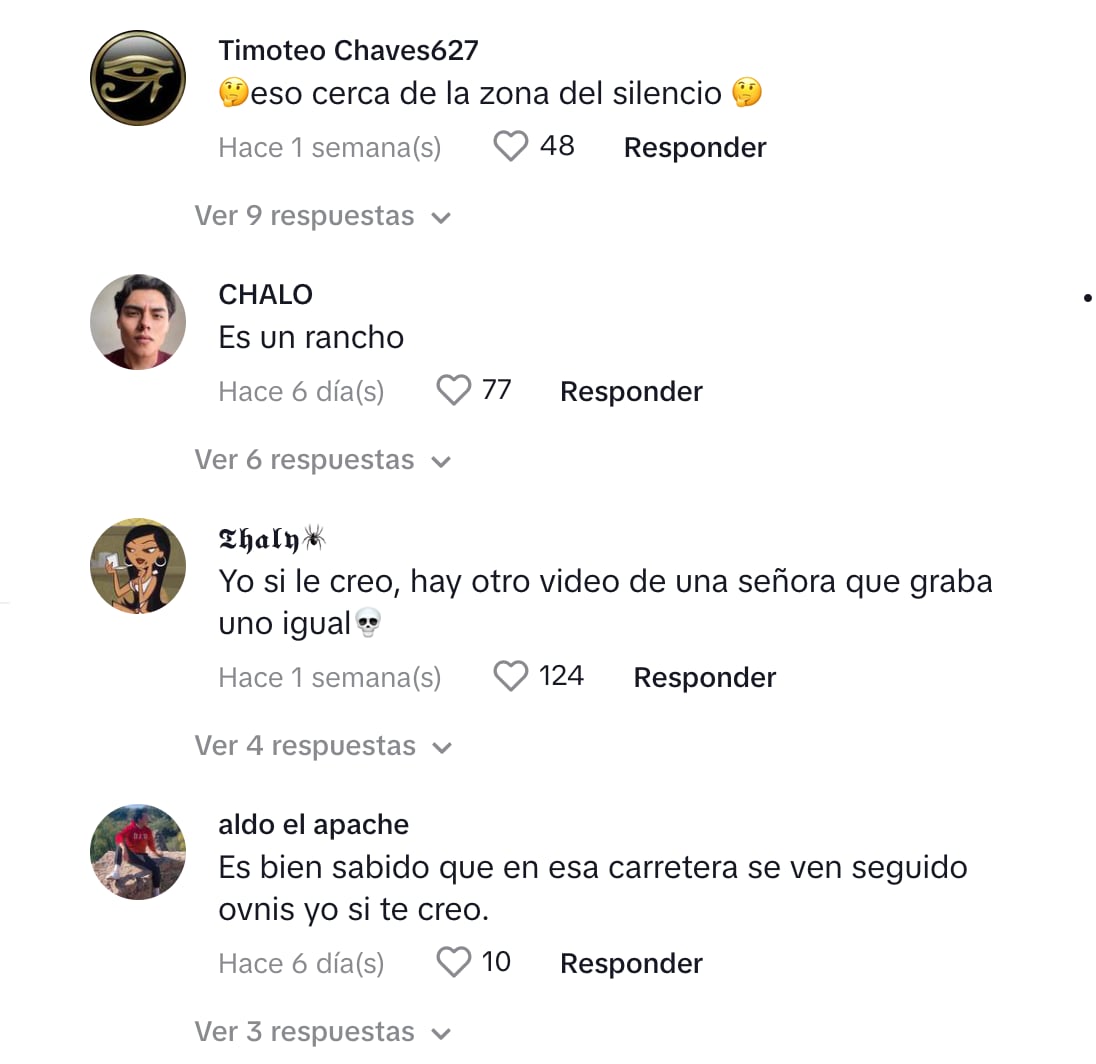Like aldo el apache's comment
The height and width of the screenshot is (1064, 1096).
coord(454,963)
